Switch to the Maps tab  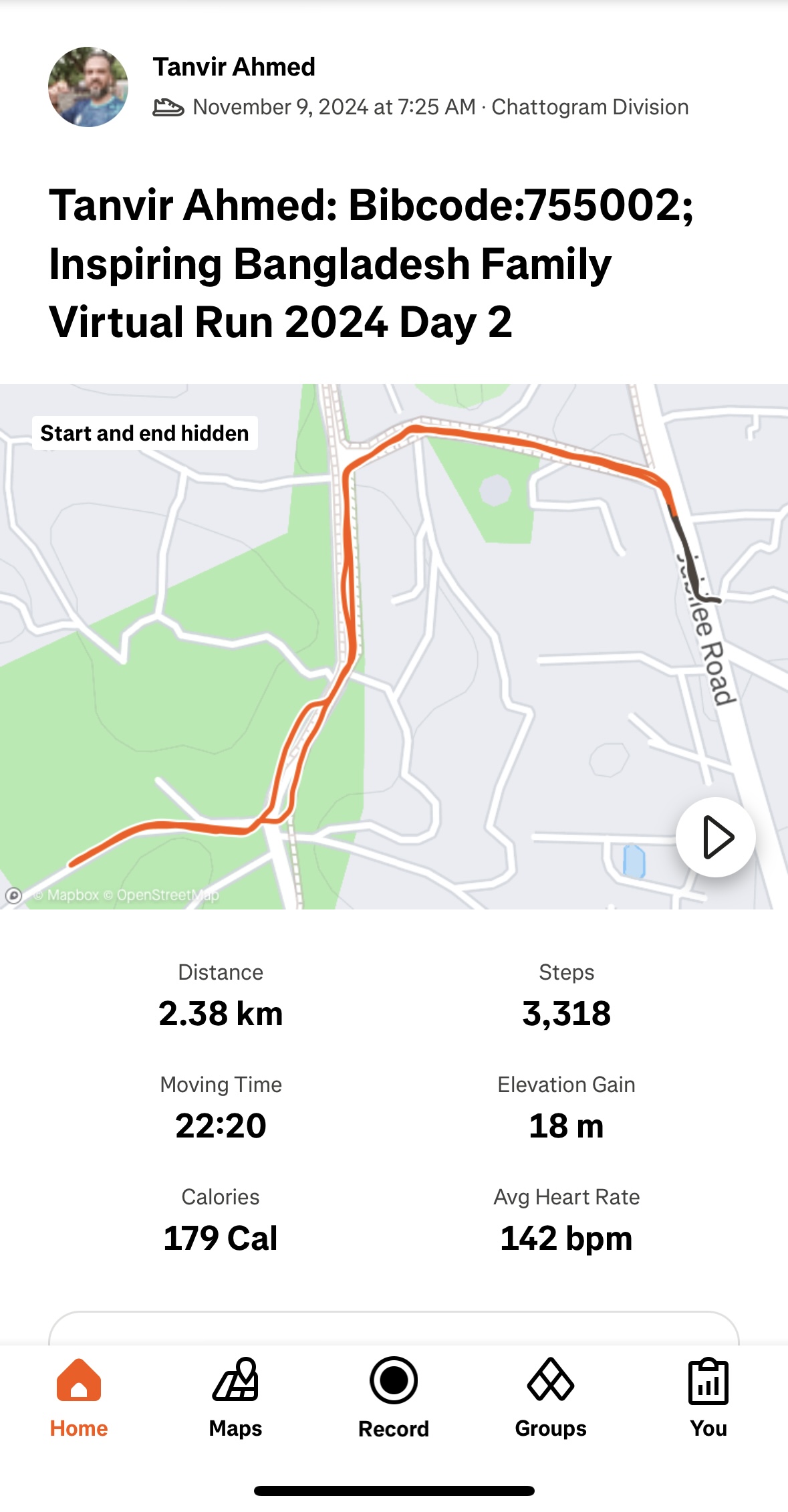[x=235, y=1398]
